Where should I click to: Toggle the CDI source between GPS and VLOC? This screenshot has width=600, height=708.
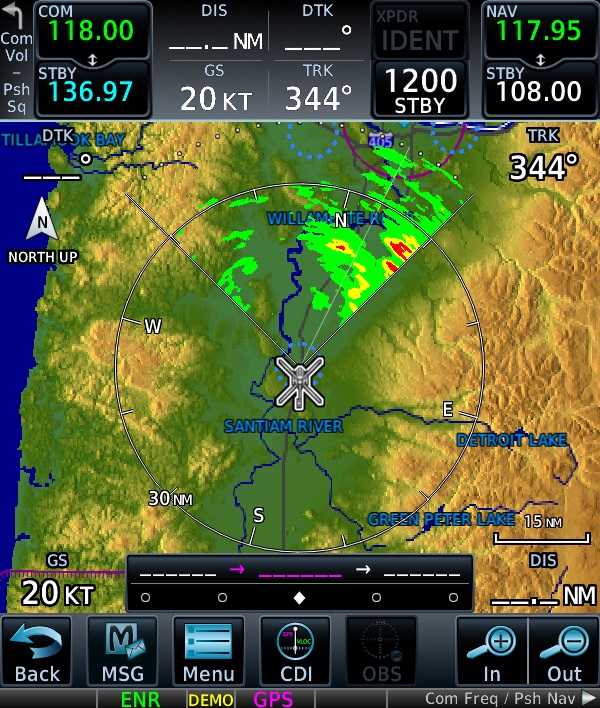pyautogui.click(x=295, y=650)
